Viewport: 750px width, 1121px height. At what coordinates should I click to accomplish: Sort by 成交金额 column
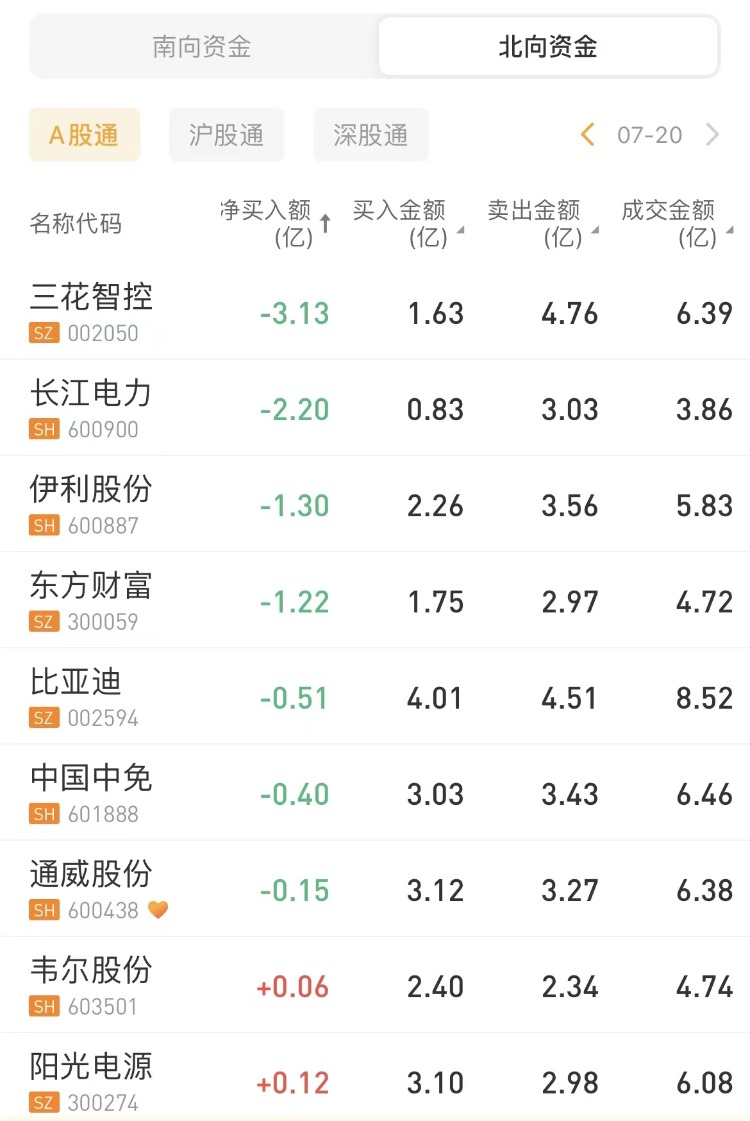673,223
